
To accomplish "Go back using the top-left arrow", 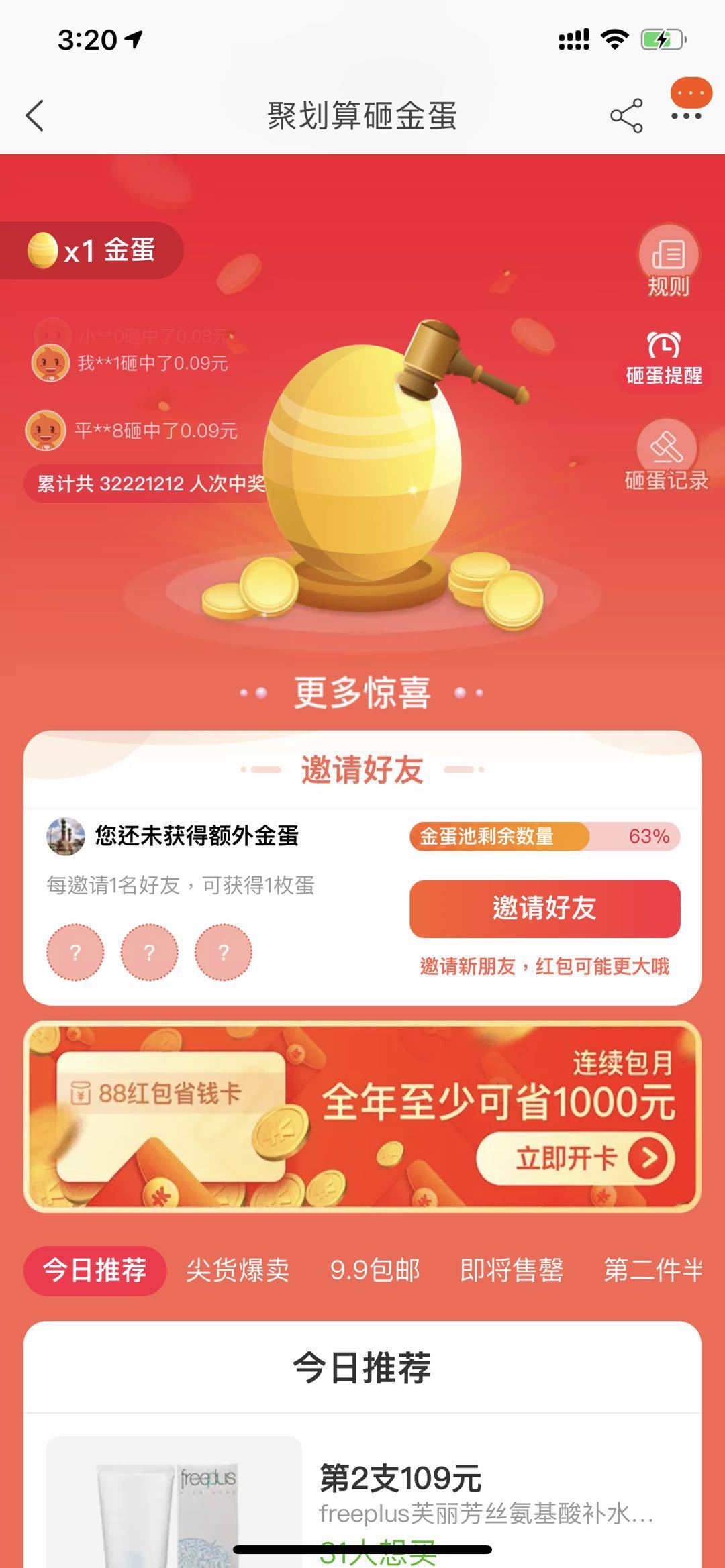I will tap(35, 116).
